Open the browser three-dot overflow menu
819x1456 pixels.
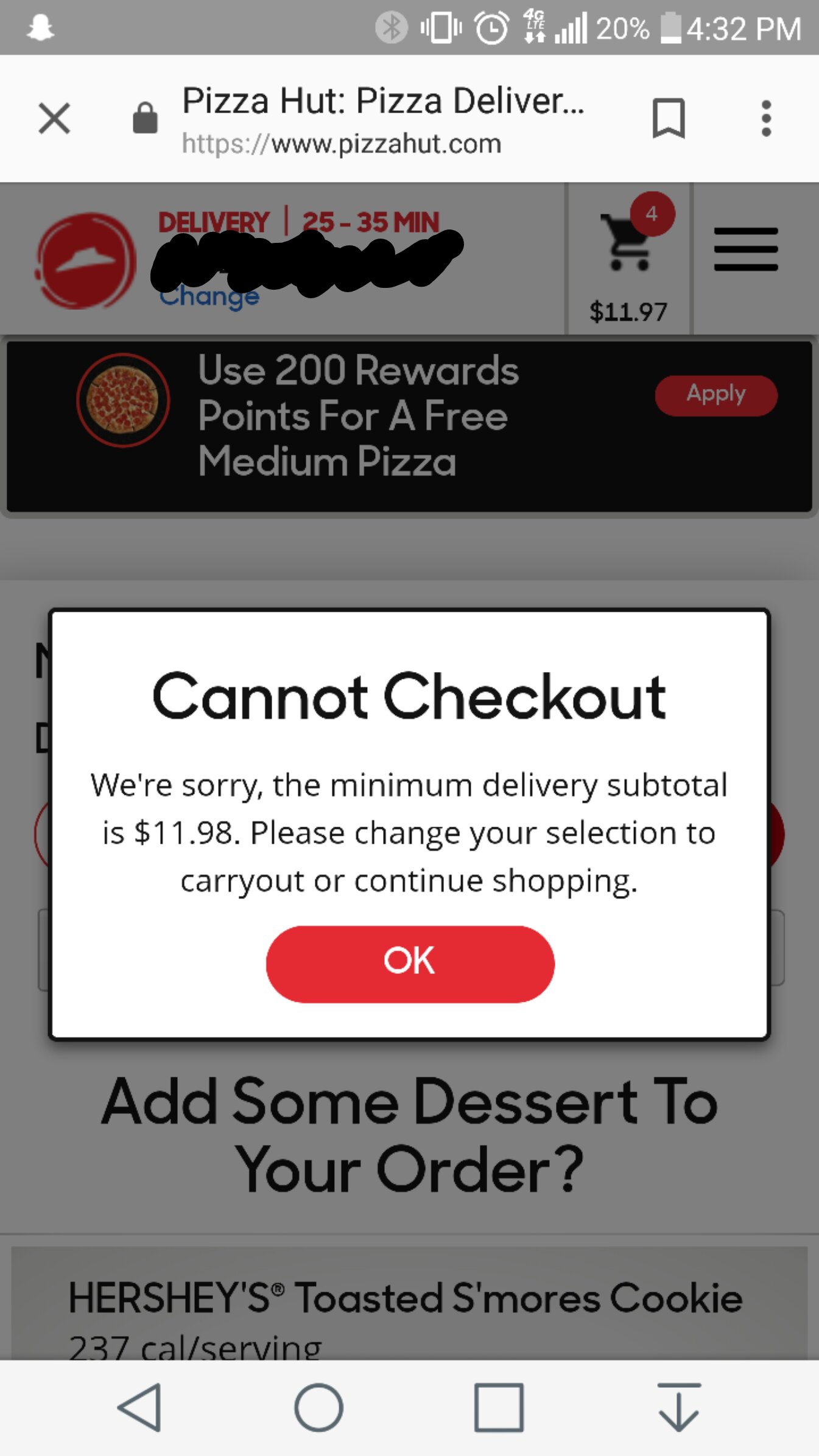pyautogui.click(x=767, y=118)
